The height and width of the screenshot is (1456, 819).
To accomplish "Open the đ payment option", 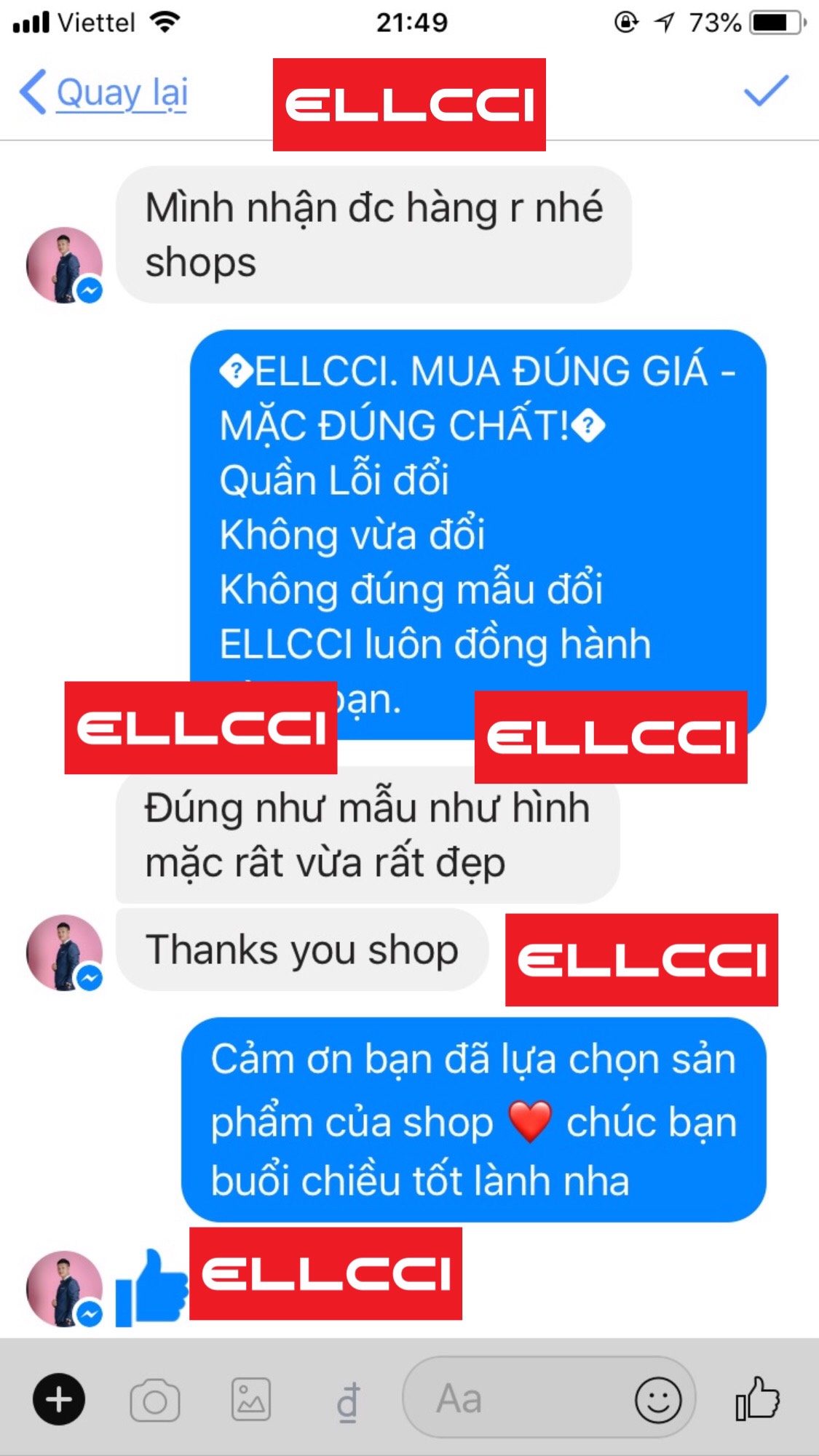I will tap(348, 1401).
